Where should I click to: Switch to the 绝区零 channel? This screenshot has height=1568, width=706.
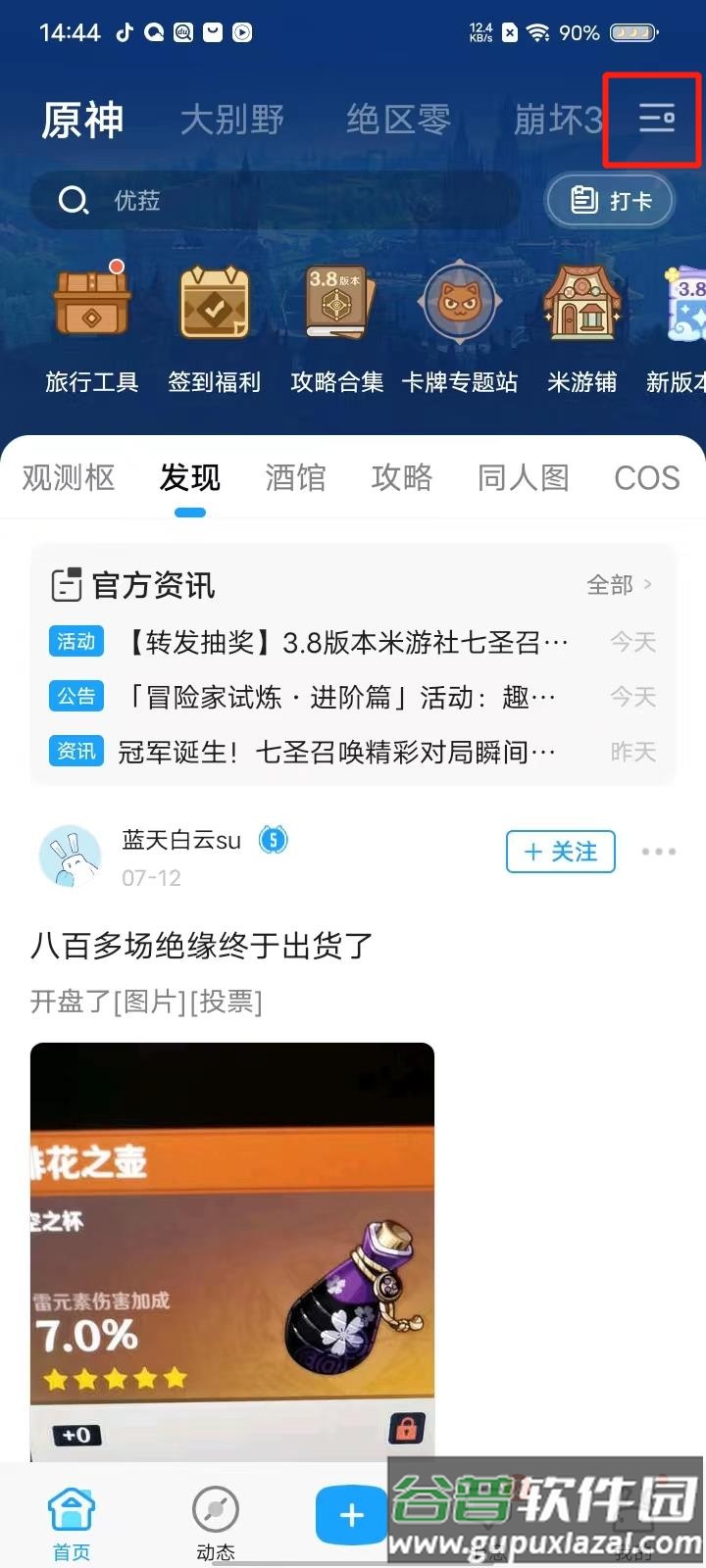point(398,121)
